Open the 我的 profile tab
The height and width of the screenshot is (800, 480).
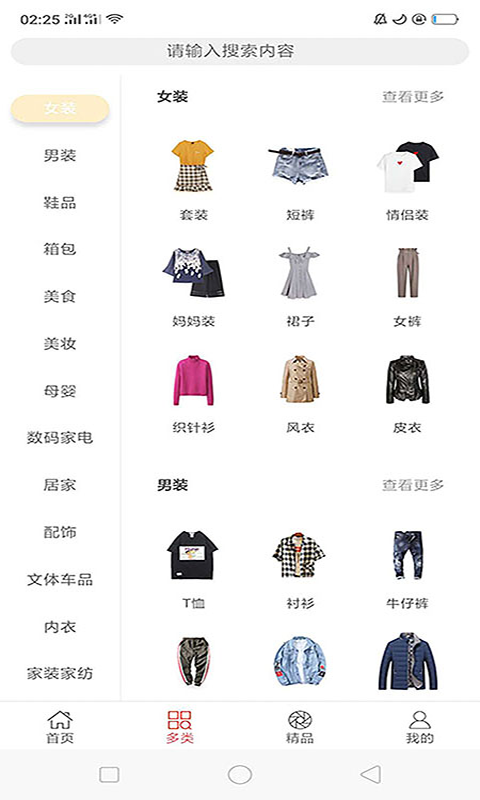pyautogui.click(x=420, y=727)
